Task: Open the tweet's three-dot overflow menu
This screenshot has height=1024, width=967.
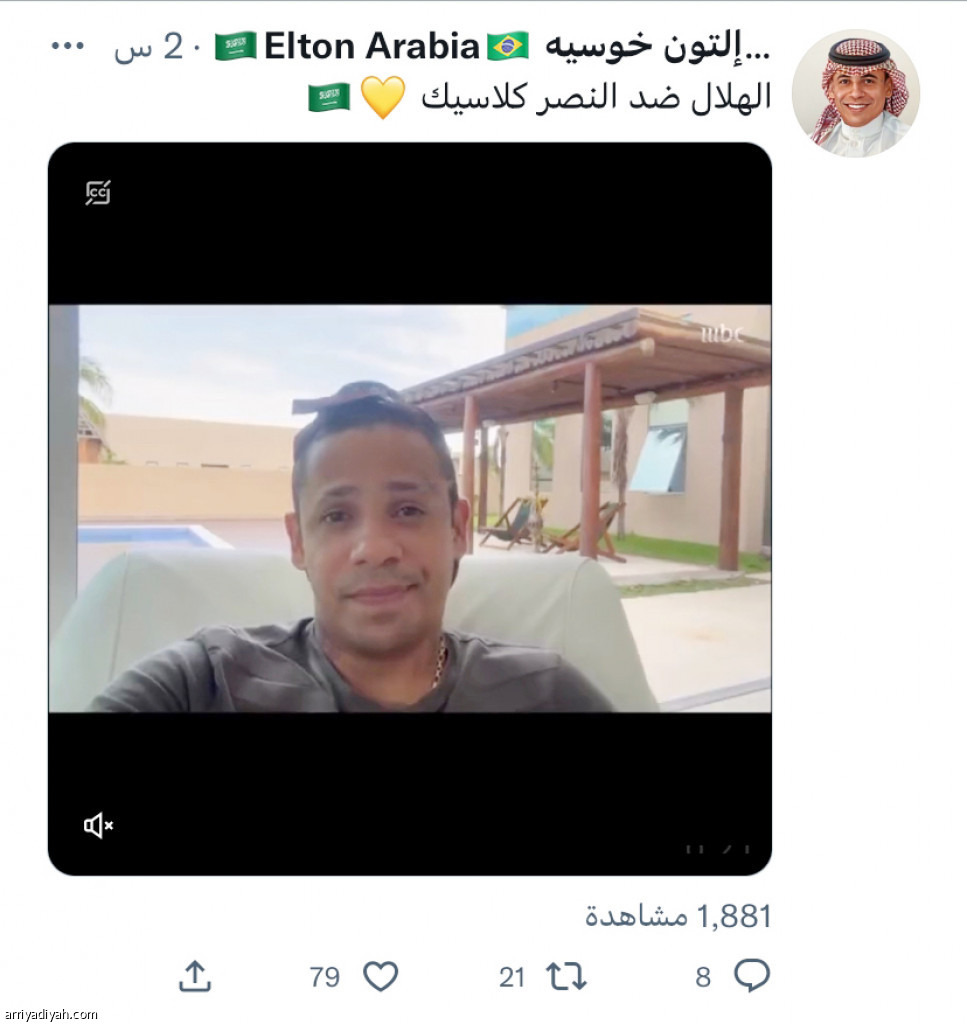Action: click(69, 47)
